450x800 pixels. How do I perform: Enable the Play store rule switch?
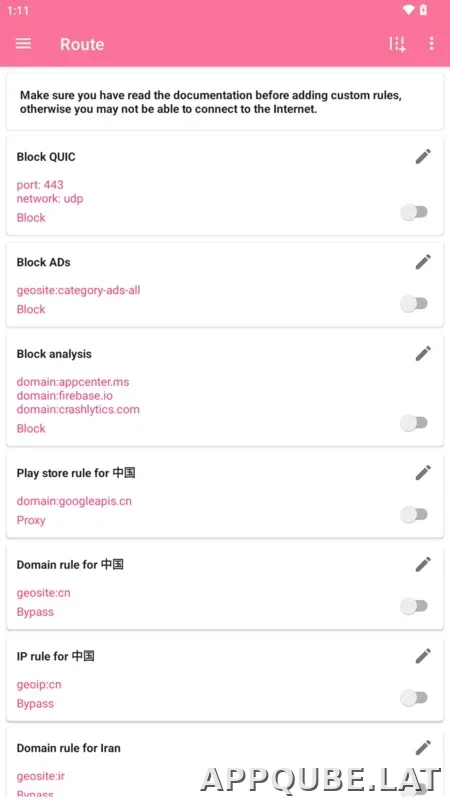[414, 514]
